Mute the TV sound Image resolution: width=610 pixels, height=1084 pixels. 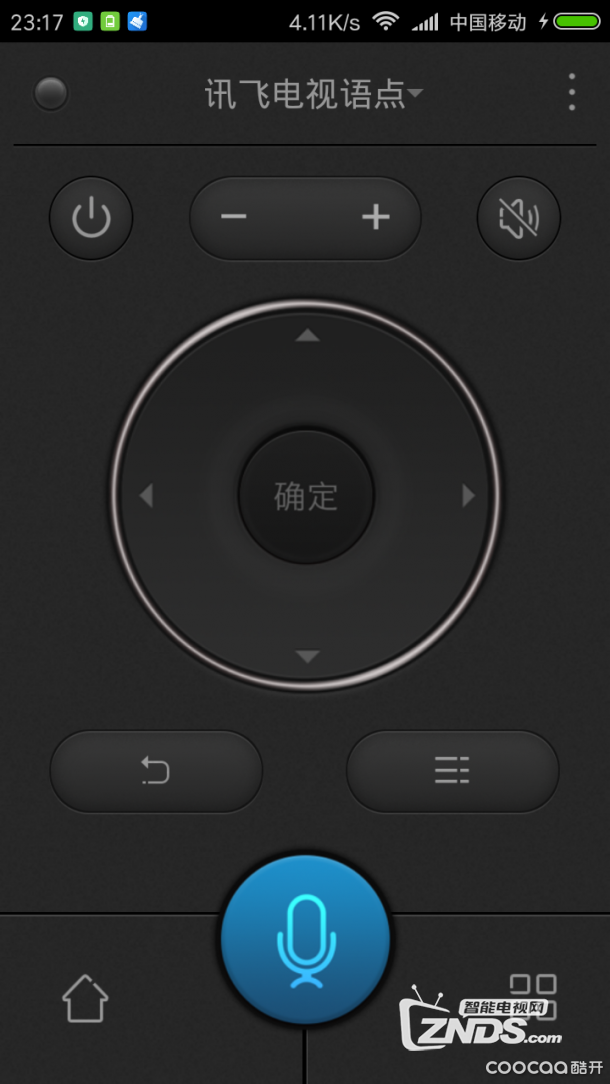coord(518,218)
